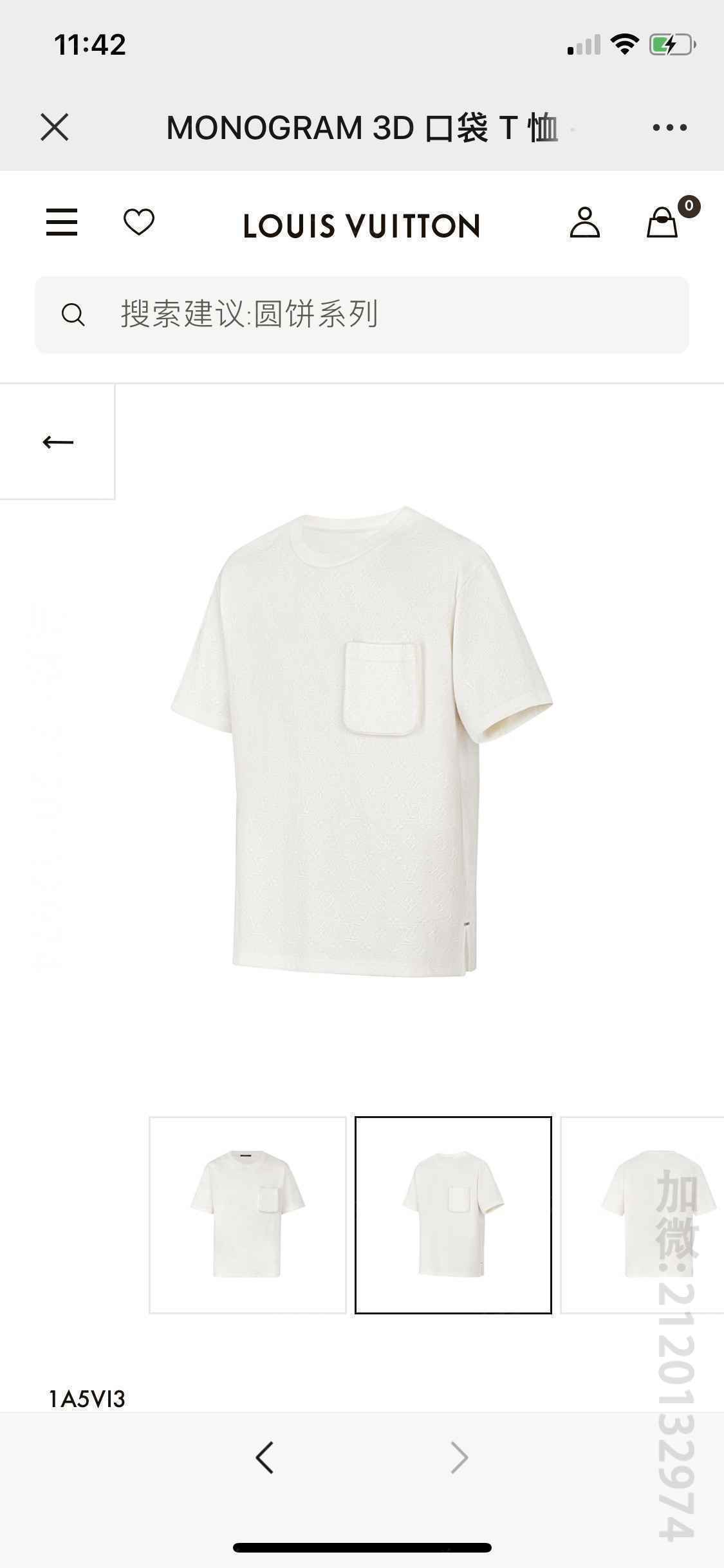Navigate back with the browser chevron
Screen dimensions: 724x1568
click(265, 1458)
